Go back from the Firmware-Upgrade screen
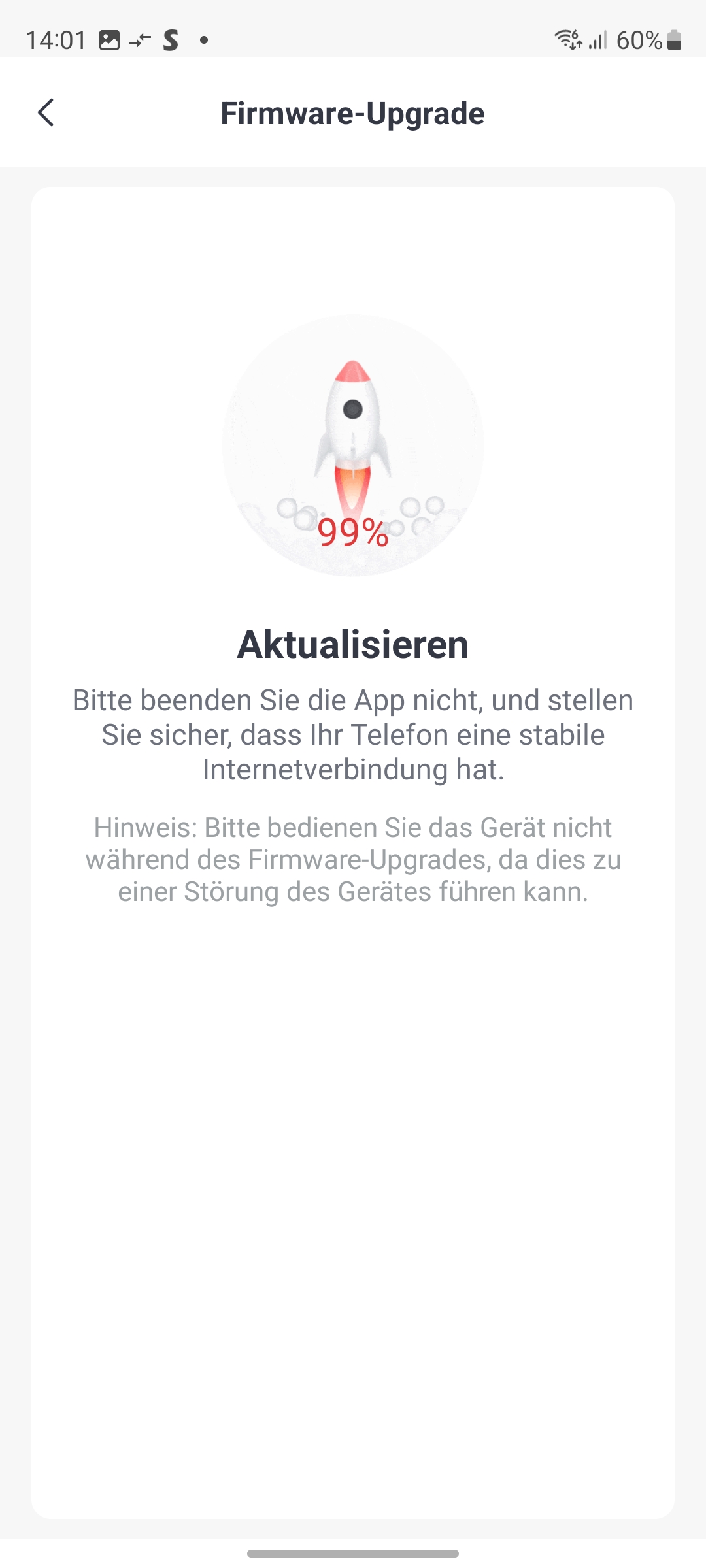The width and height of the screenshot is (706, 1568). 46,113
